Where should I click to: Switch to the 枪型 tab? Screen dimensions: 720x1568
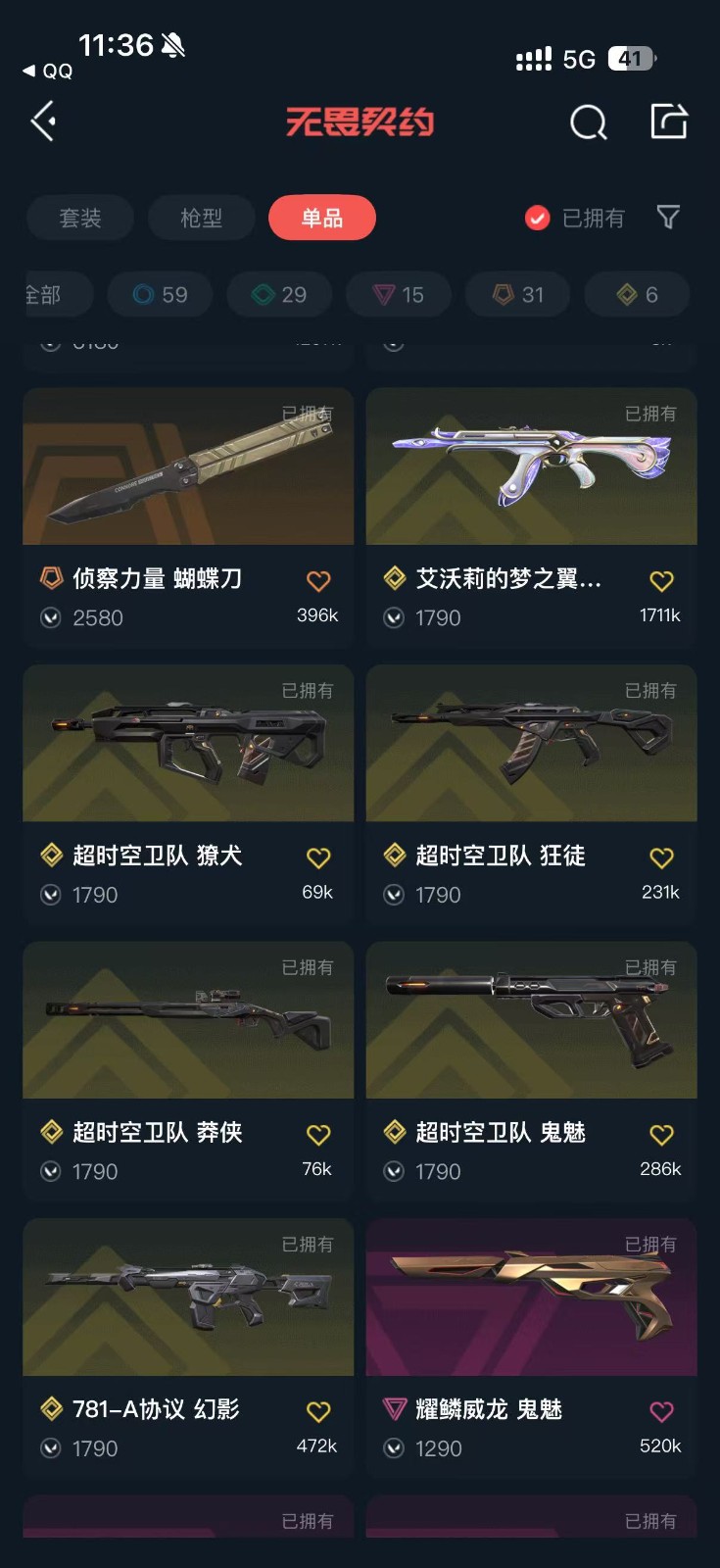click(202, 218)
